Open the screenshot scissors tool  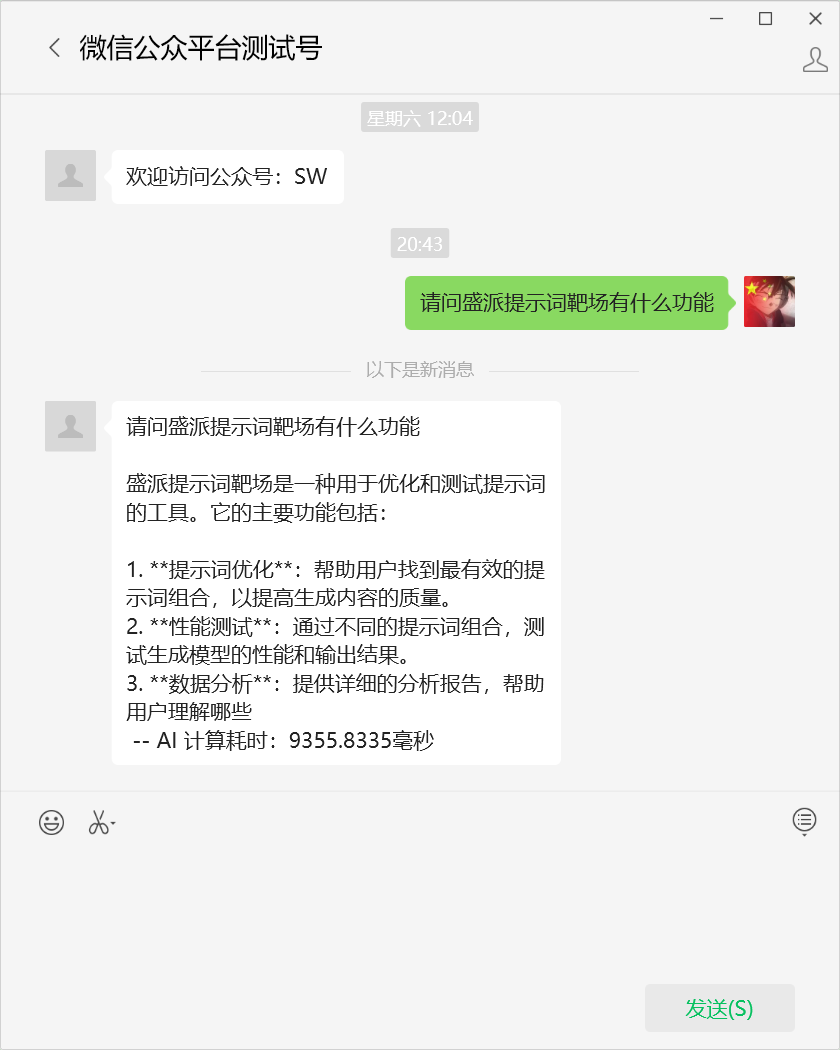coord(99,822)
